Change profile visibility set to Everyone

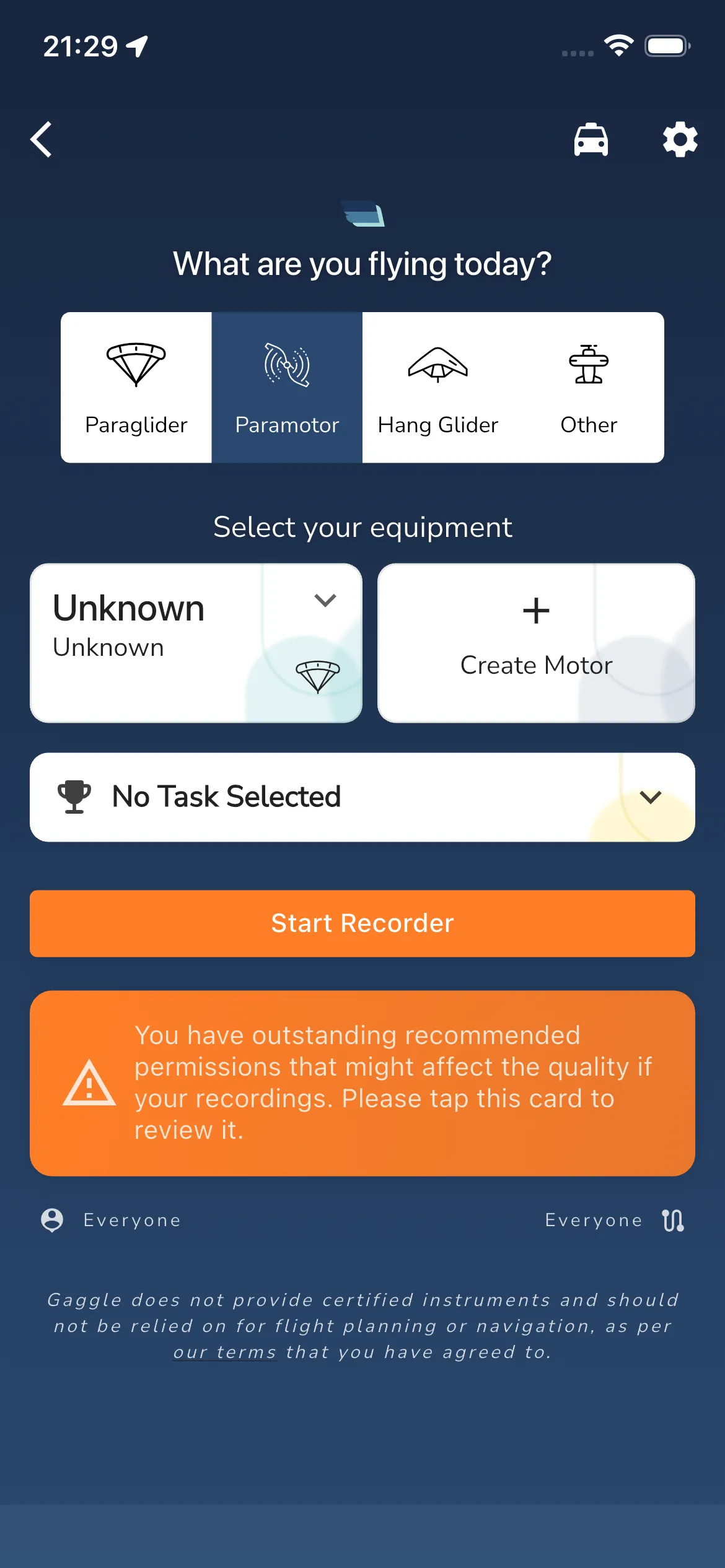(112, 1220)
